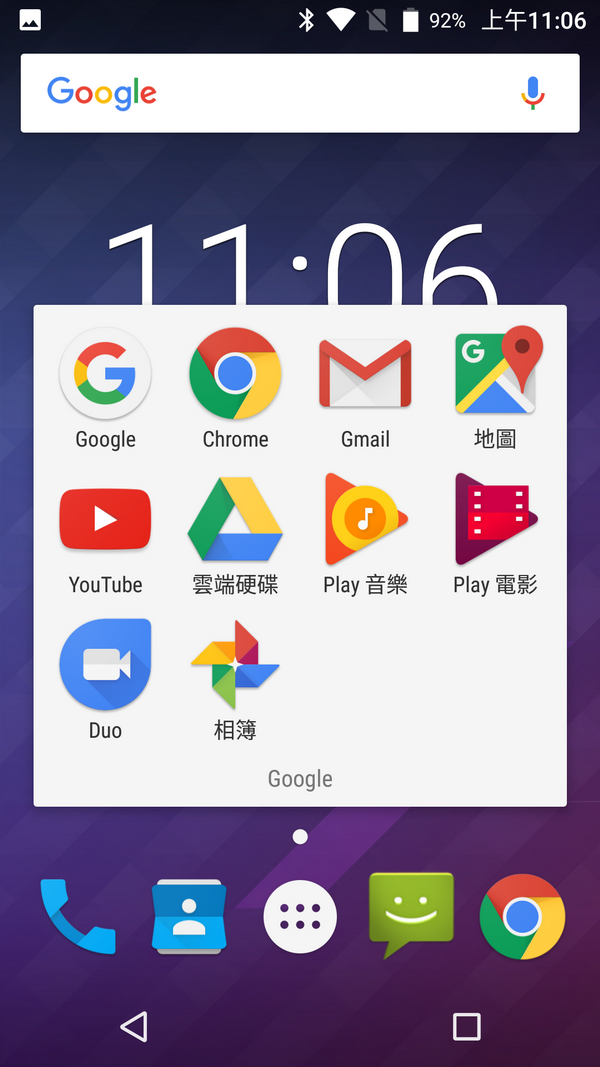The image size is (600, 1067).
Task: Go back with the navigation bar
Action: [x=133, y=1026]
